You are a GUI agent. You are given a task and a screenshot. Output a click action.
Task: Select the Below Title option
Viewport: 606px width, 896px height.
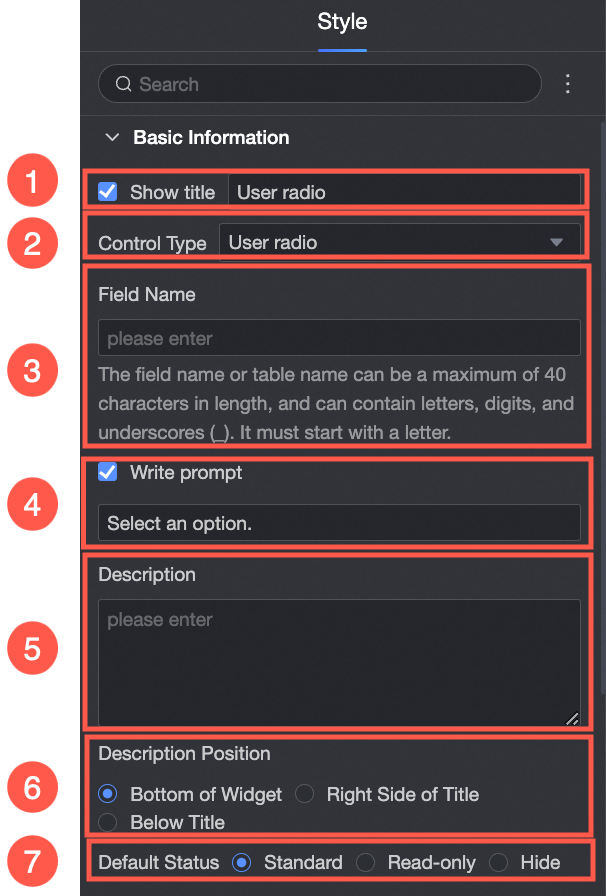pos(108,822)
